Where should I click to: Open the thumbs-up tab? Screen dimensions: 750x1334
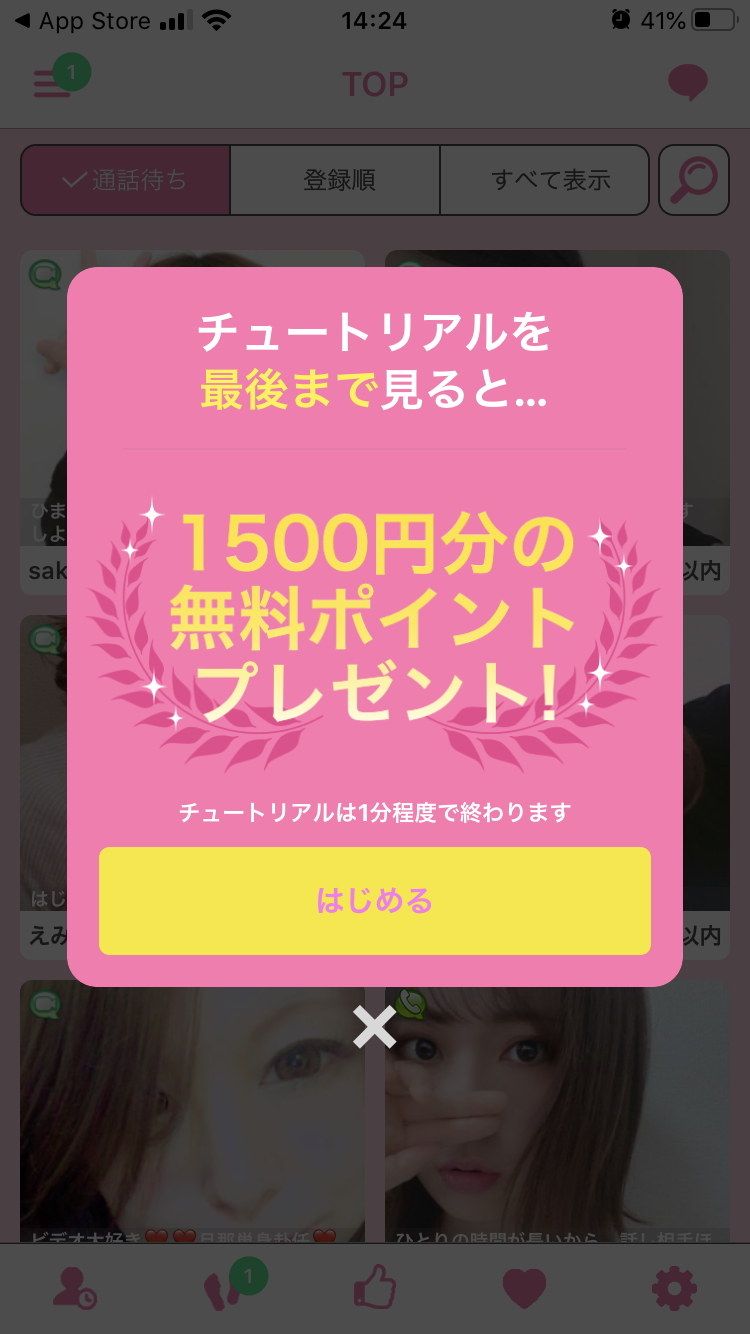coord(375,1289)
